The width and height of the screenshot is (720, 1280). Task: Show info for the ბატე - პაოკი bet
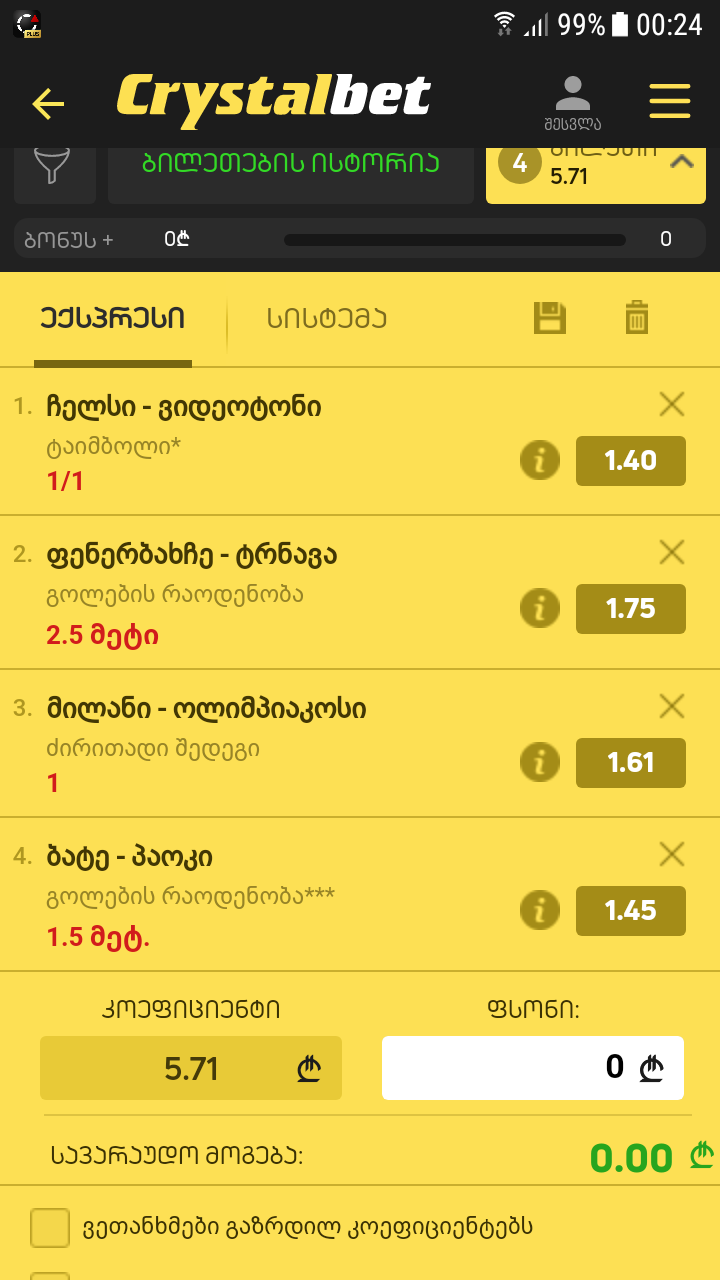(x=540, y=910)
